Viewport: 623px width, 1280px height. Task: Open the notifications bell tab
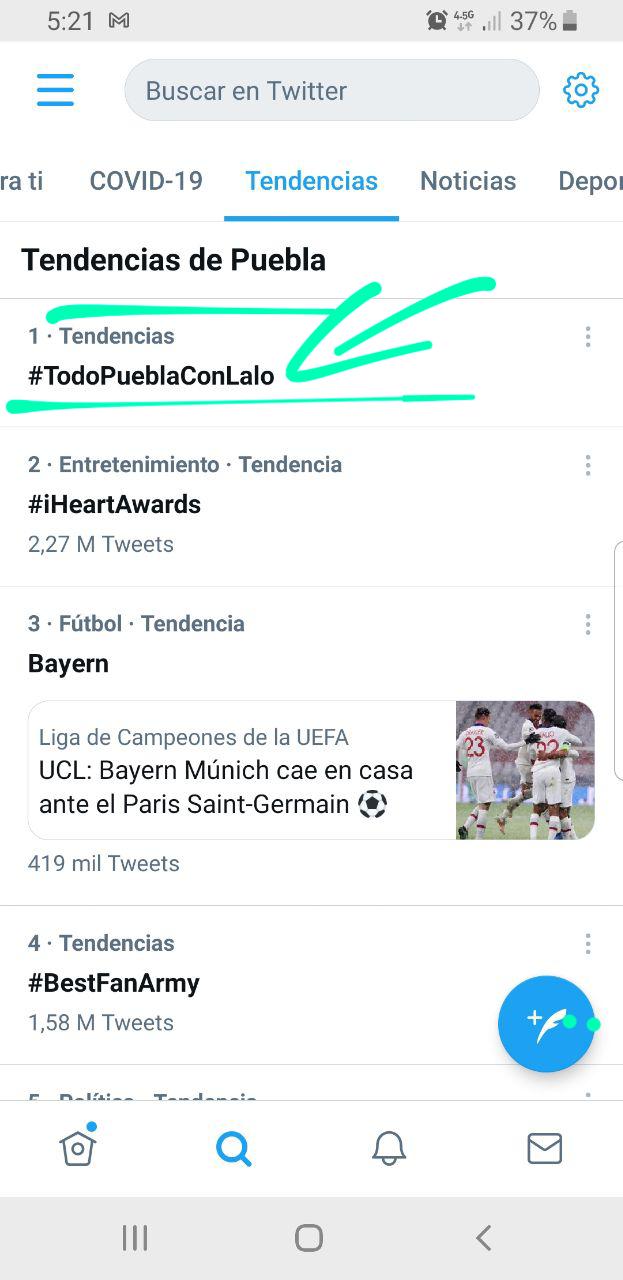click(389, 1148)
